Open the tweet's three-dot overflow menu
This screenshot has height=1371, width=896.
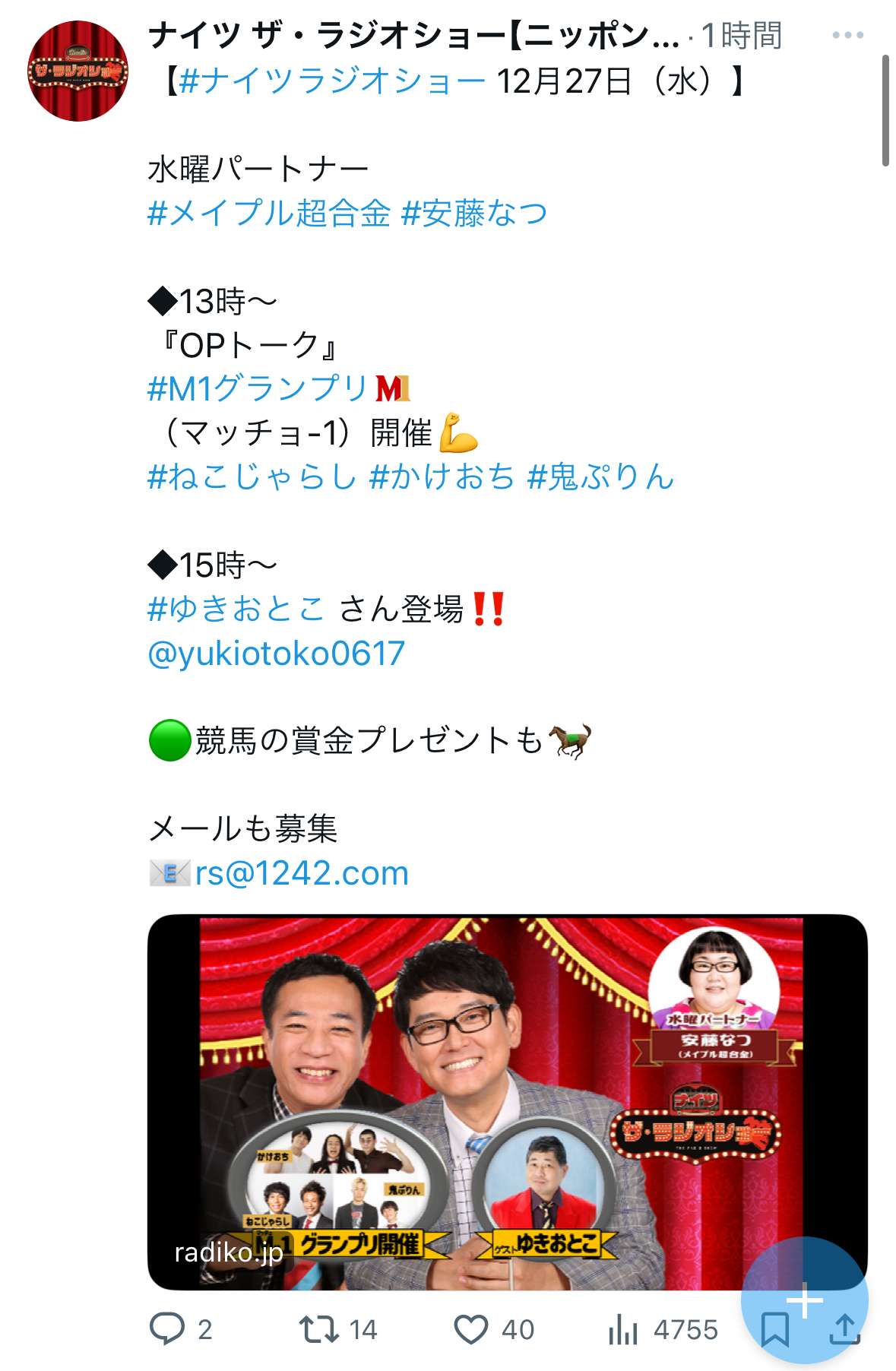coord(847,35)
